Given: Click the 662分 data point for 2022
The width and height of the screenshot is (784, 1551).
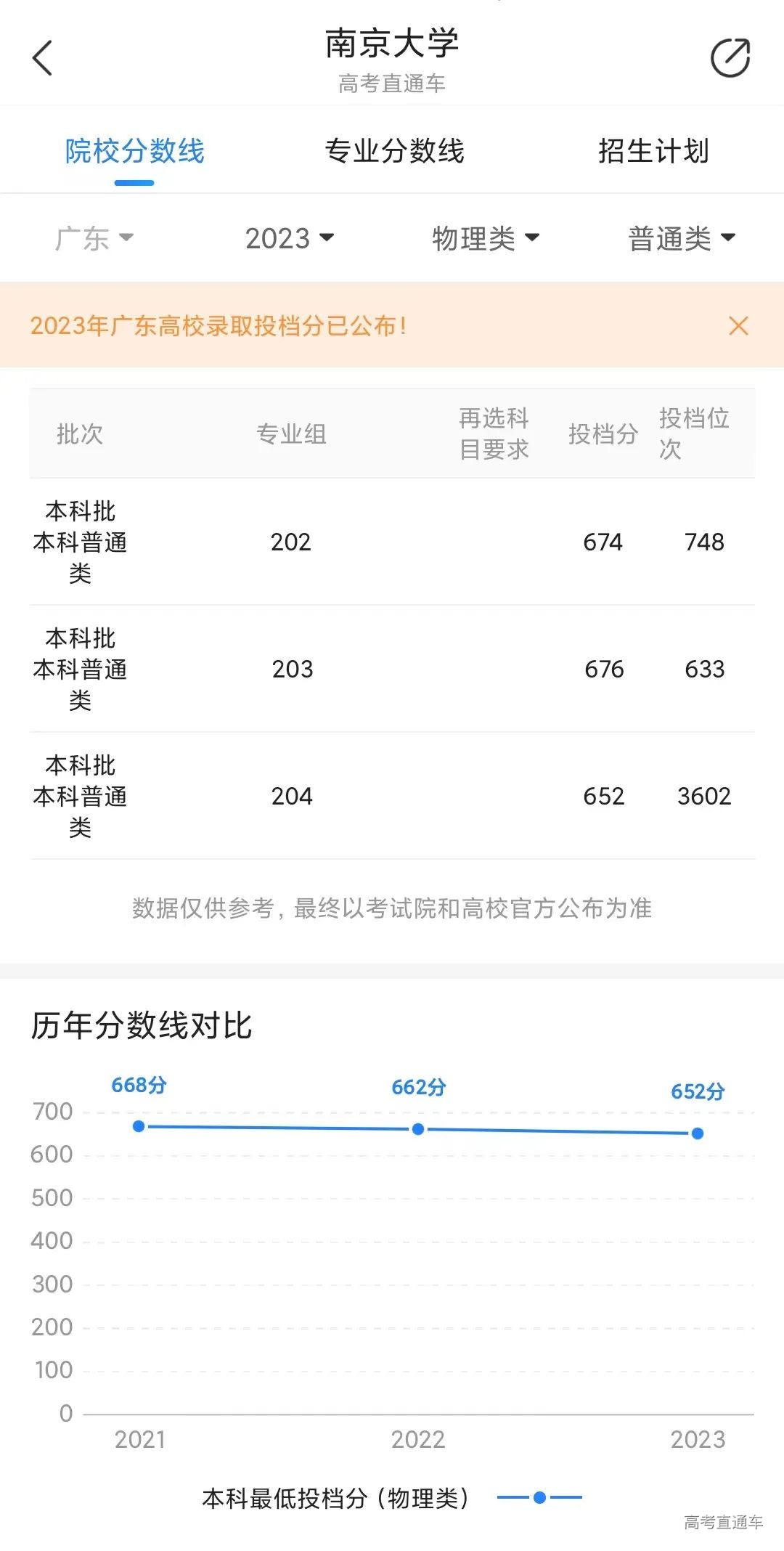Looking at the screenshot, I should pos(417,1128).
